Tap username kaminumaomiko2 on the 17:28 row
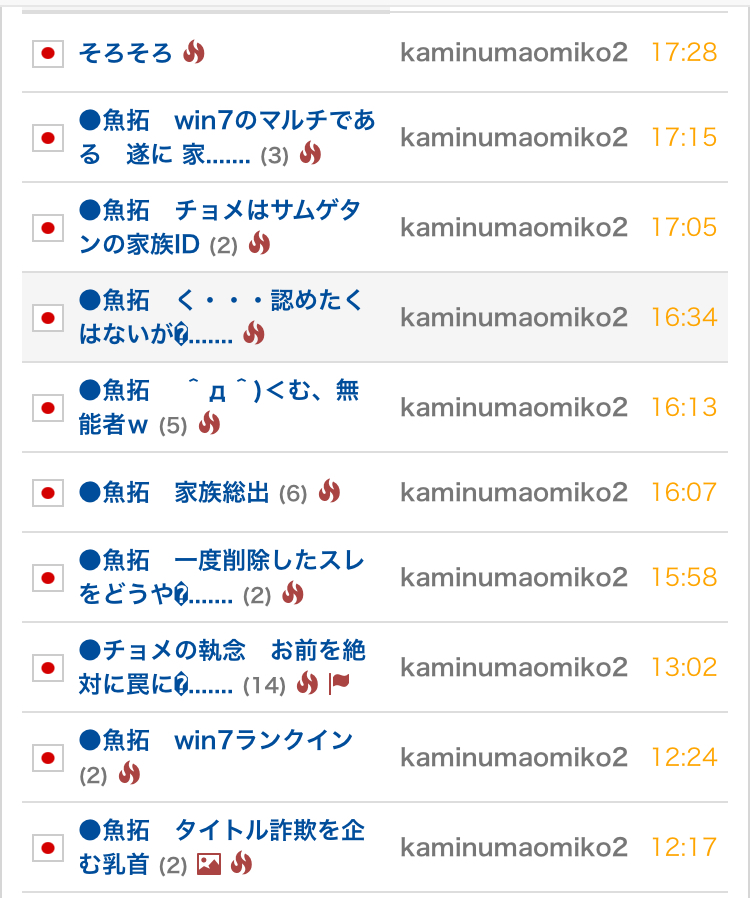This screenshot has width=750, height=898. [x=514, y=53]
